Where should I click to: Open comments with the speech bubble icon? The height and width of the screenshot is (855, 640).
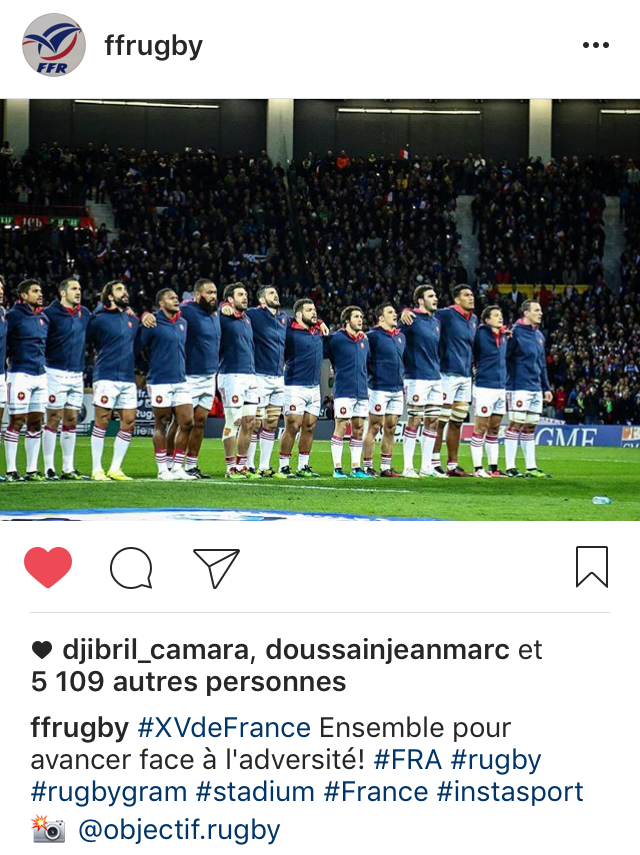tap(131, 568)
